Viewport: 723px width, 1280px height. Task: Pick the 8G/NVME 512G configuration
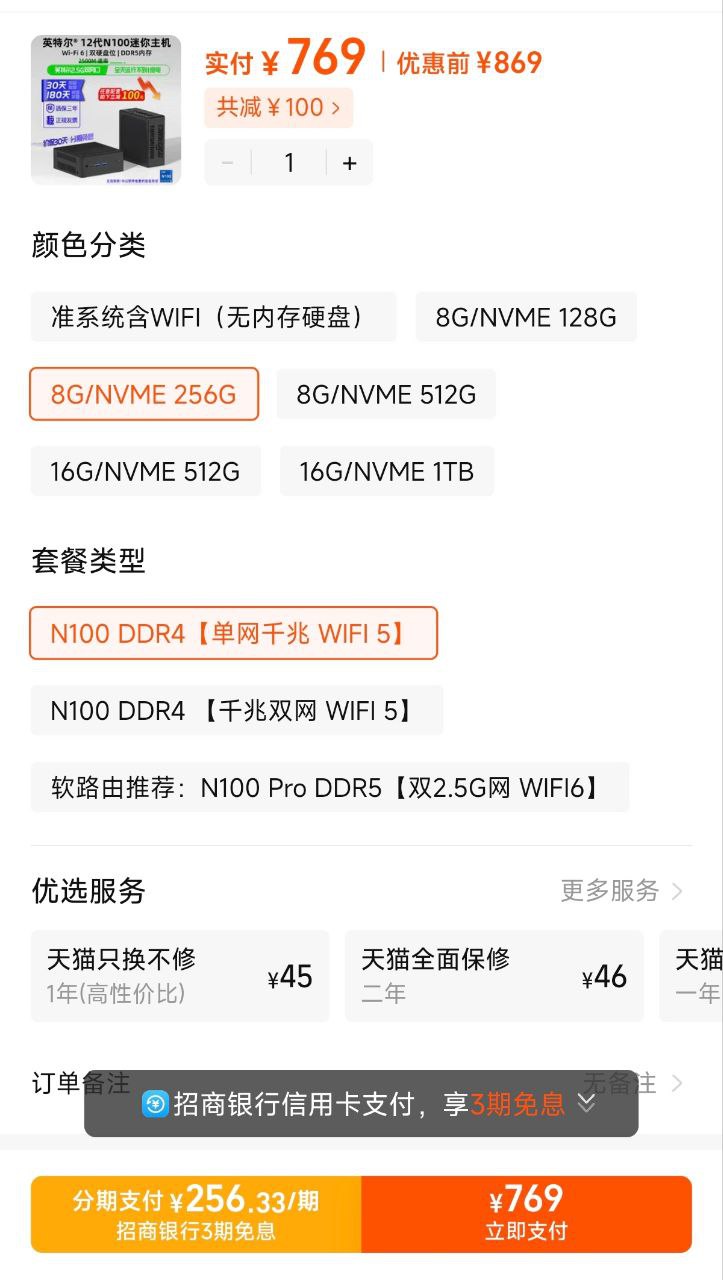386,394
